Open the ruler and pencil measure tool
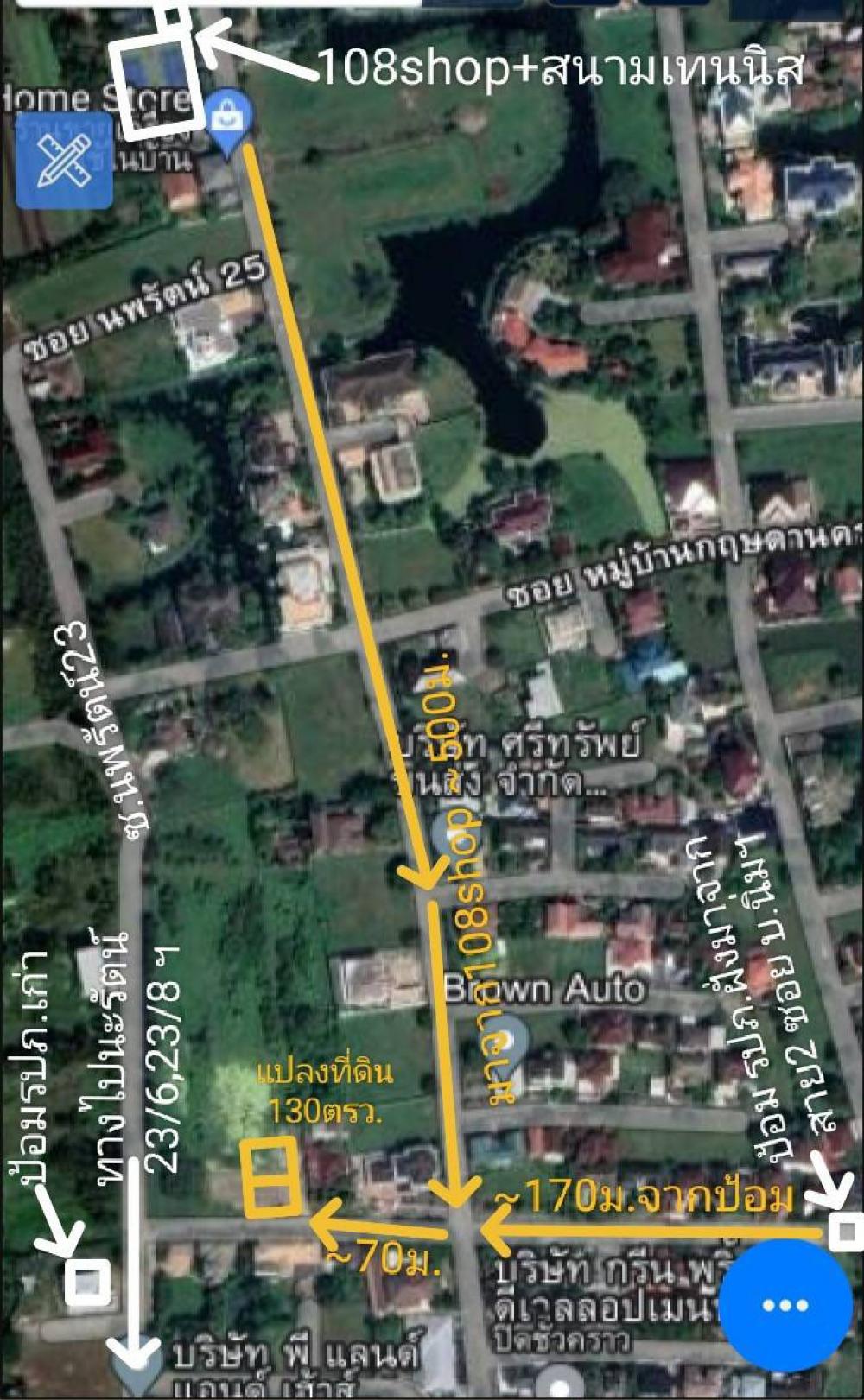 64,161
